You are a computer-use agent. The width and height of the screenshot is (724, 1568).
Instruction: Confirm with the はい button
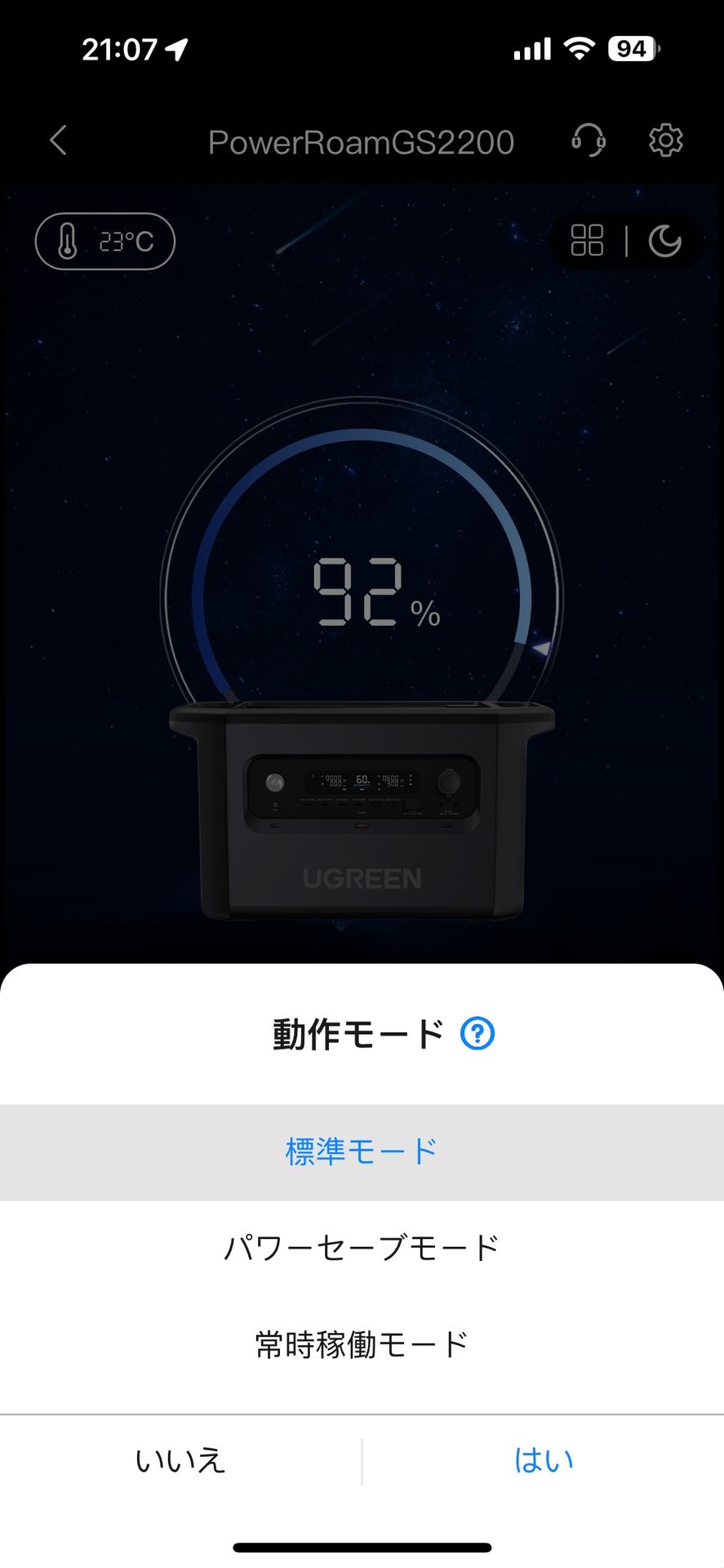[x=544, y=1460]
